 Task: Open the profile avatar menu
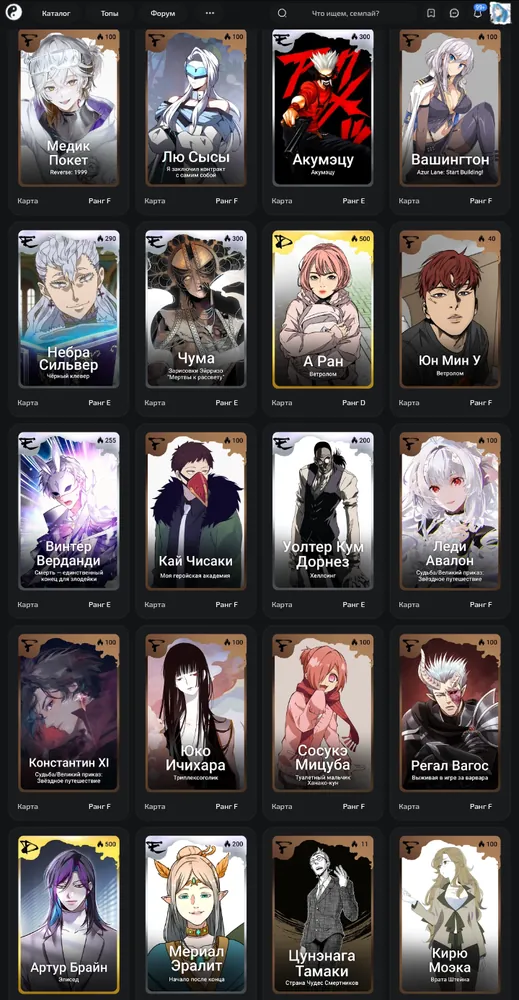tap(501, 13)
